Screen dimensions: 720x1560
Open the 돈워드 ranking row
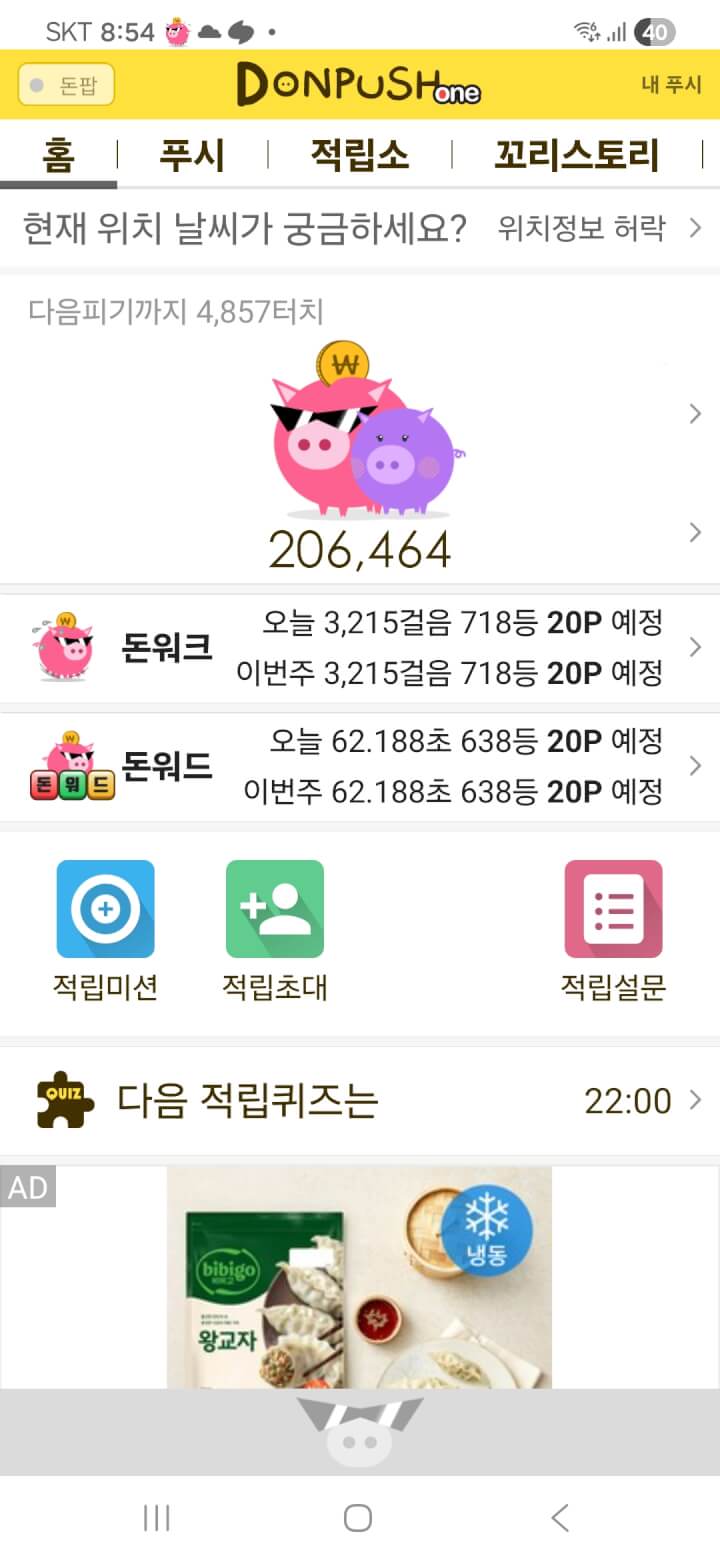click(360, 767)
